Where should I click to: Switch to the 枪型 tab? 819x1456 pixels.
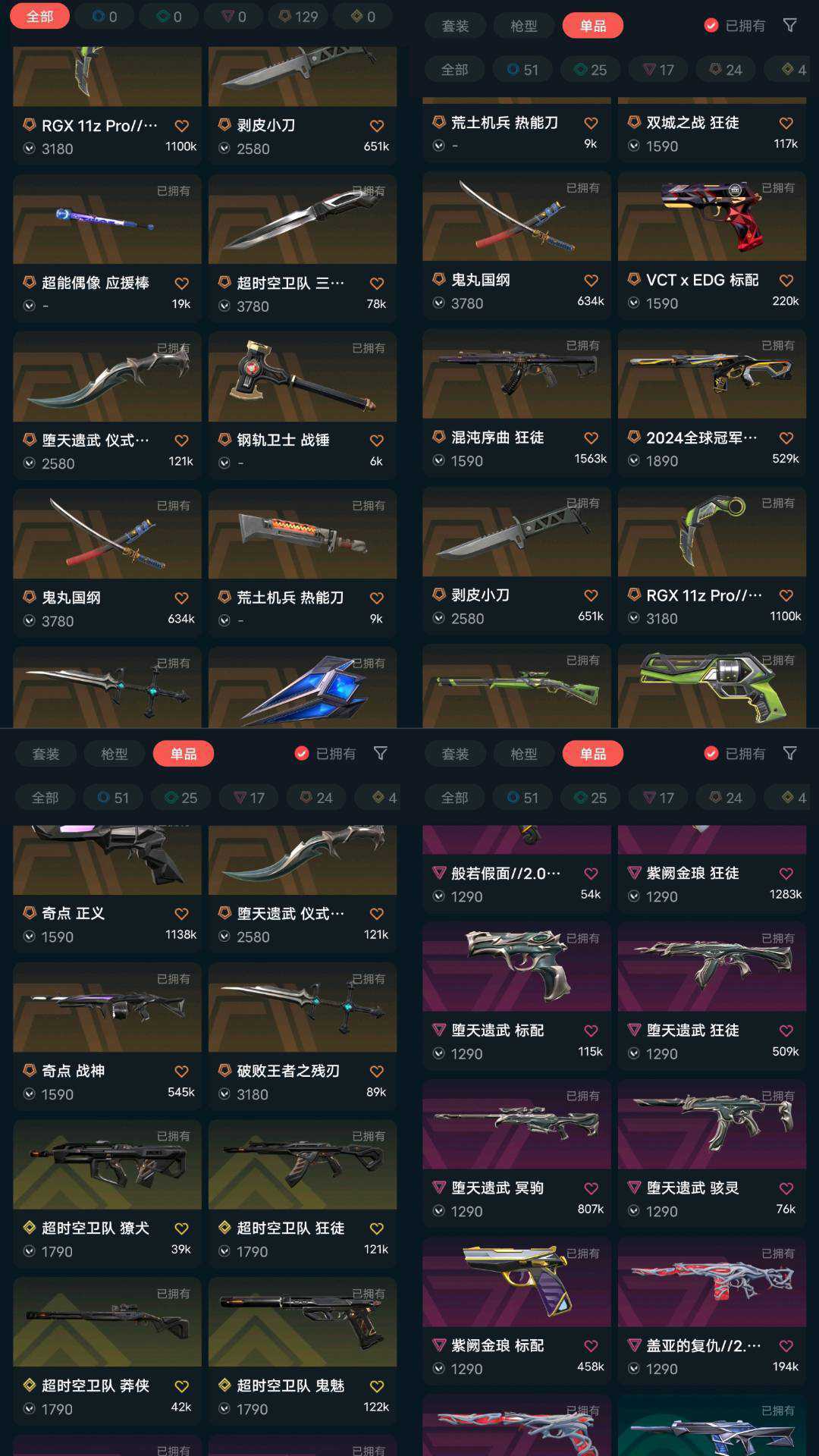coord(525,26)
